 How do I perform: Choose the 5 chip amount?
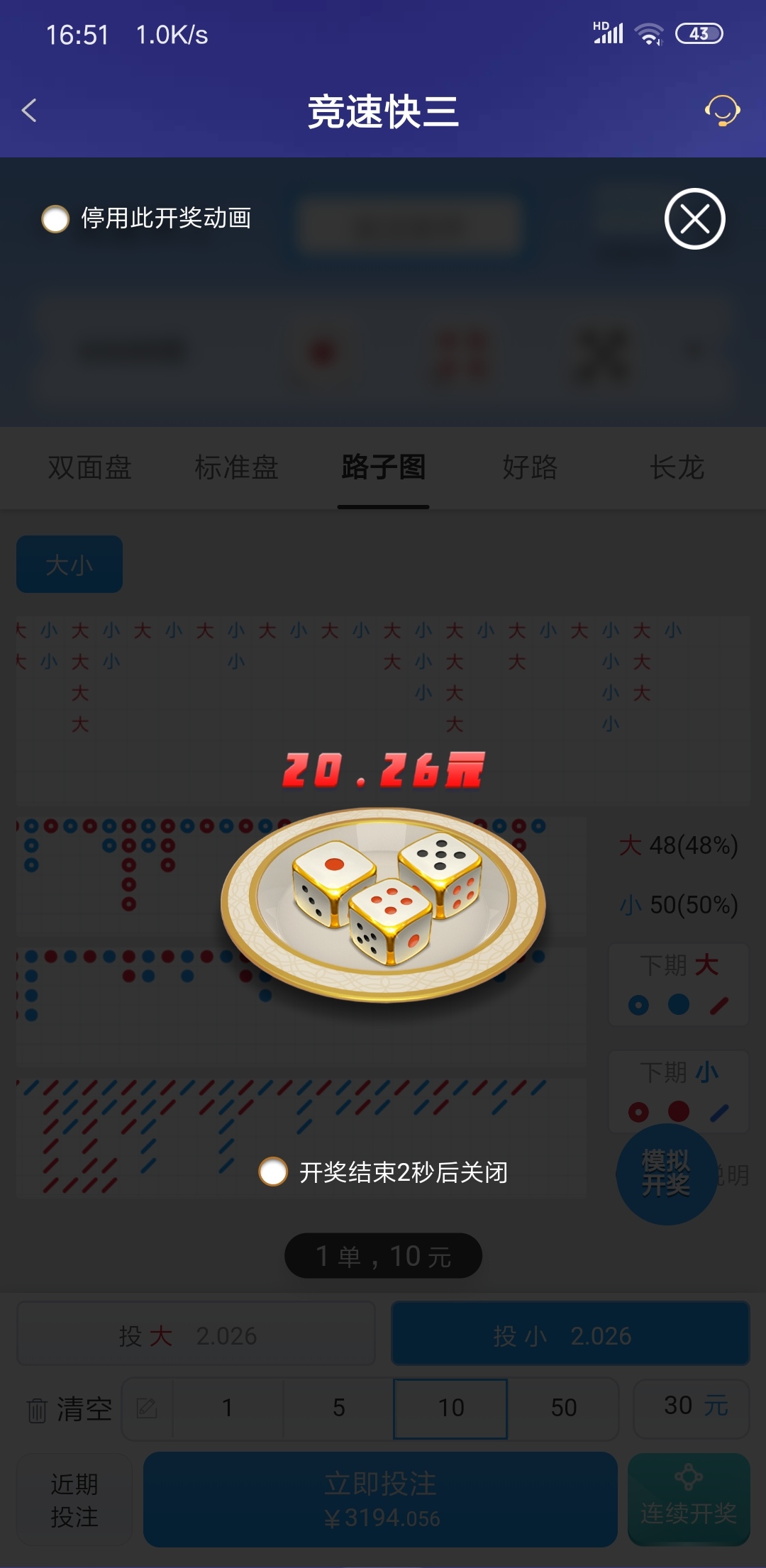point(339,1408)
